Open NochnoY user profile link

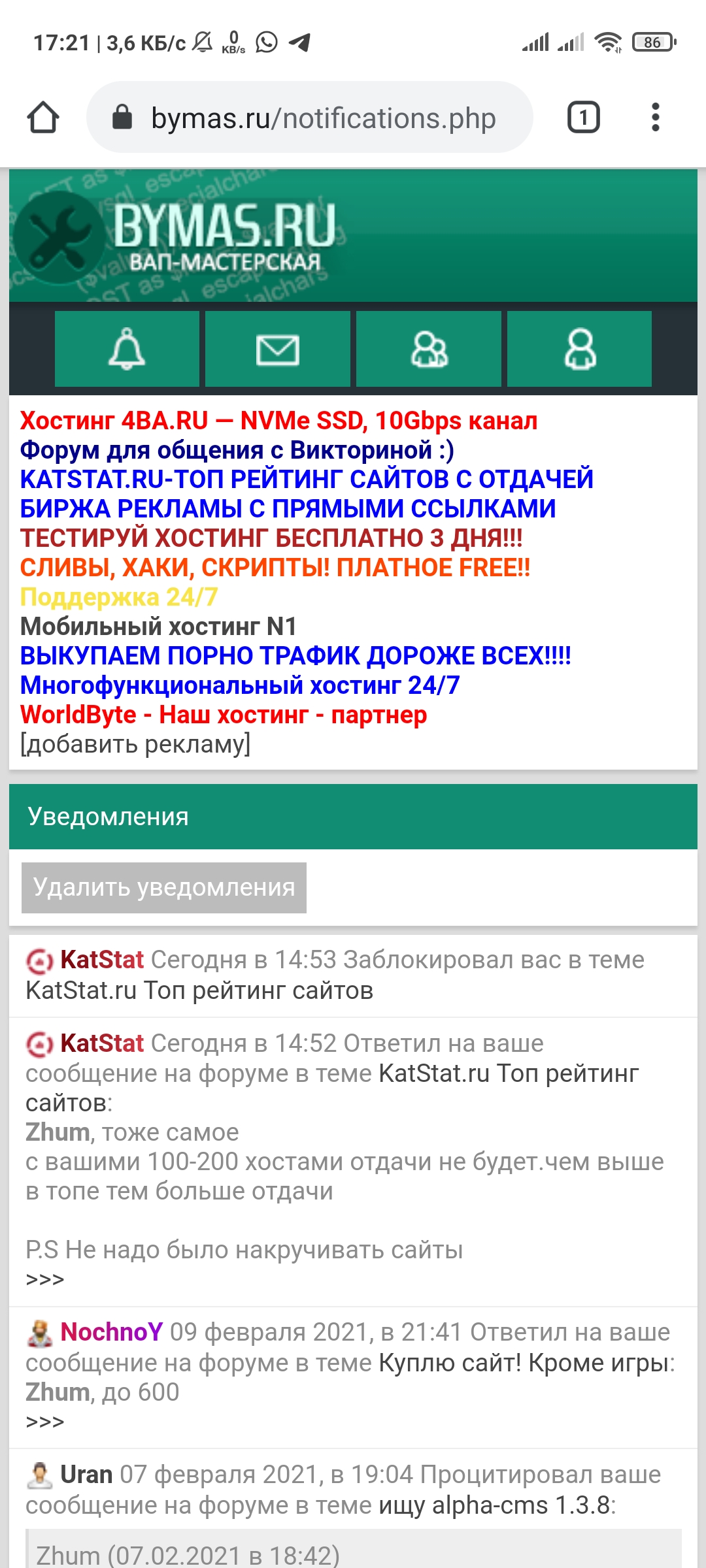[111, 1331]
